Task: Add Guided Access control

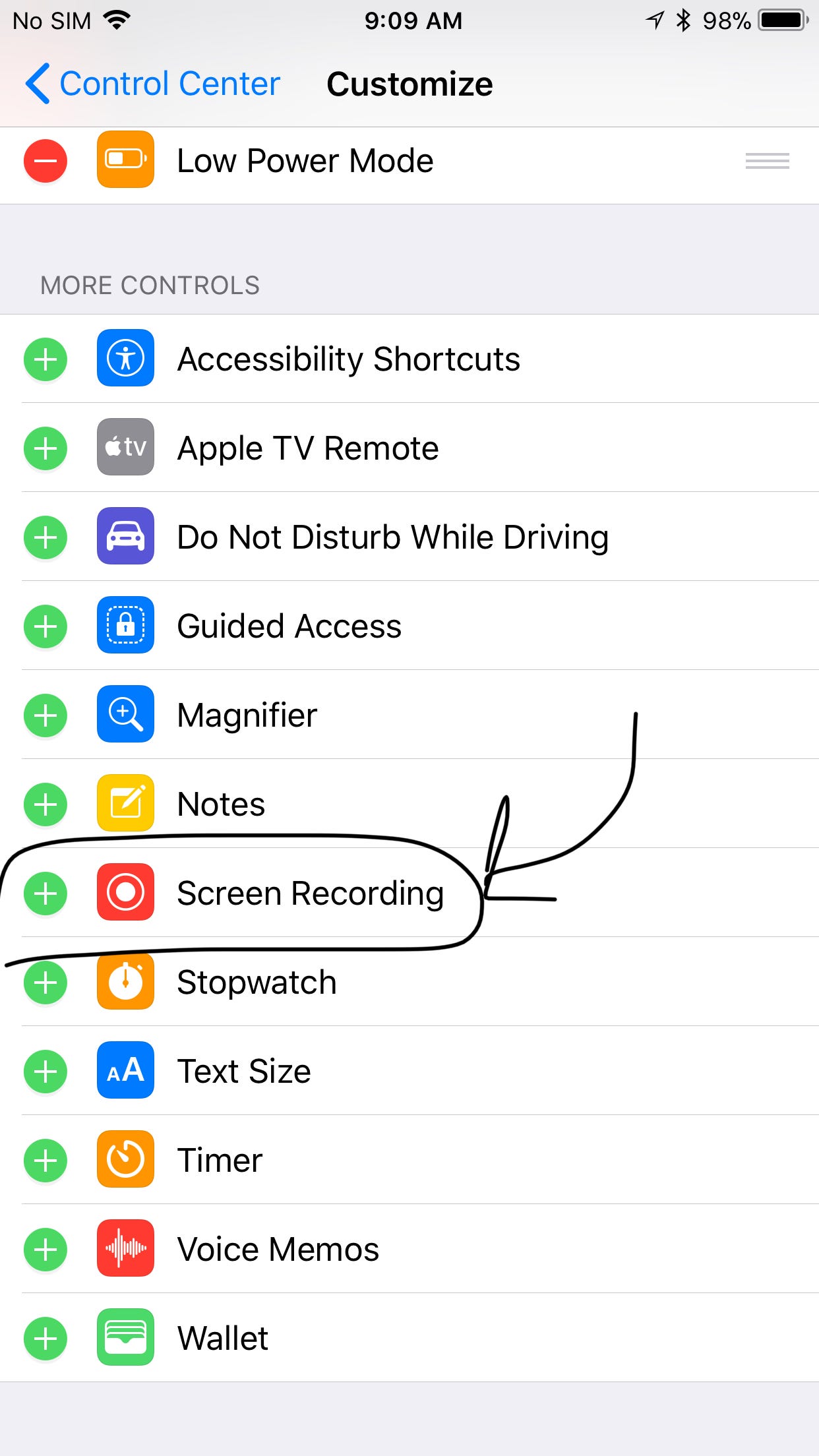Action: [45, 627]
